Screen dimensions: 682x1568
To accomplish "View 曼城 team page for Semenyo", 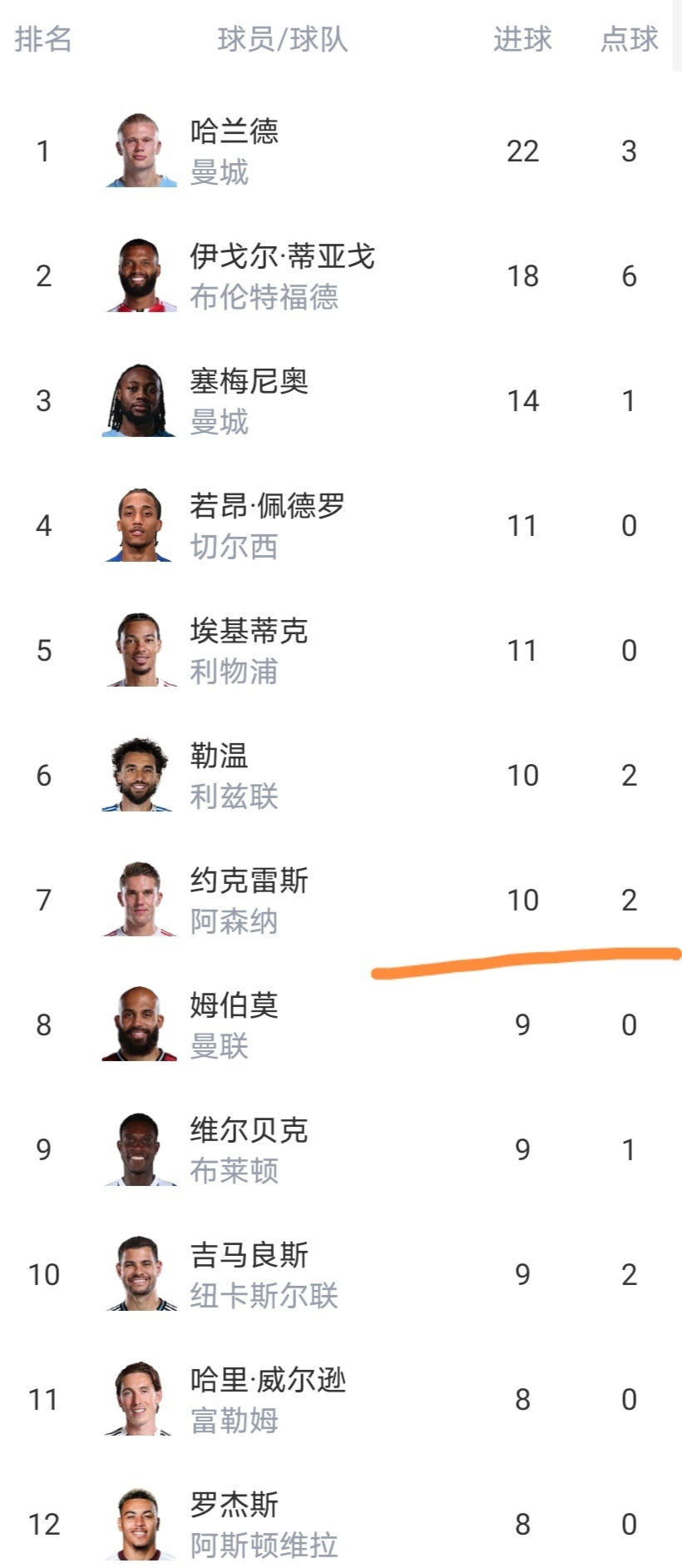I will [220, 423].
